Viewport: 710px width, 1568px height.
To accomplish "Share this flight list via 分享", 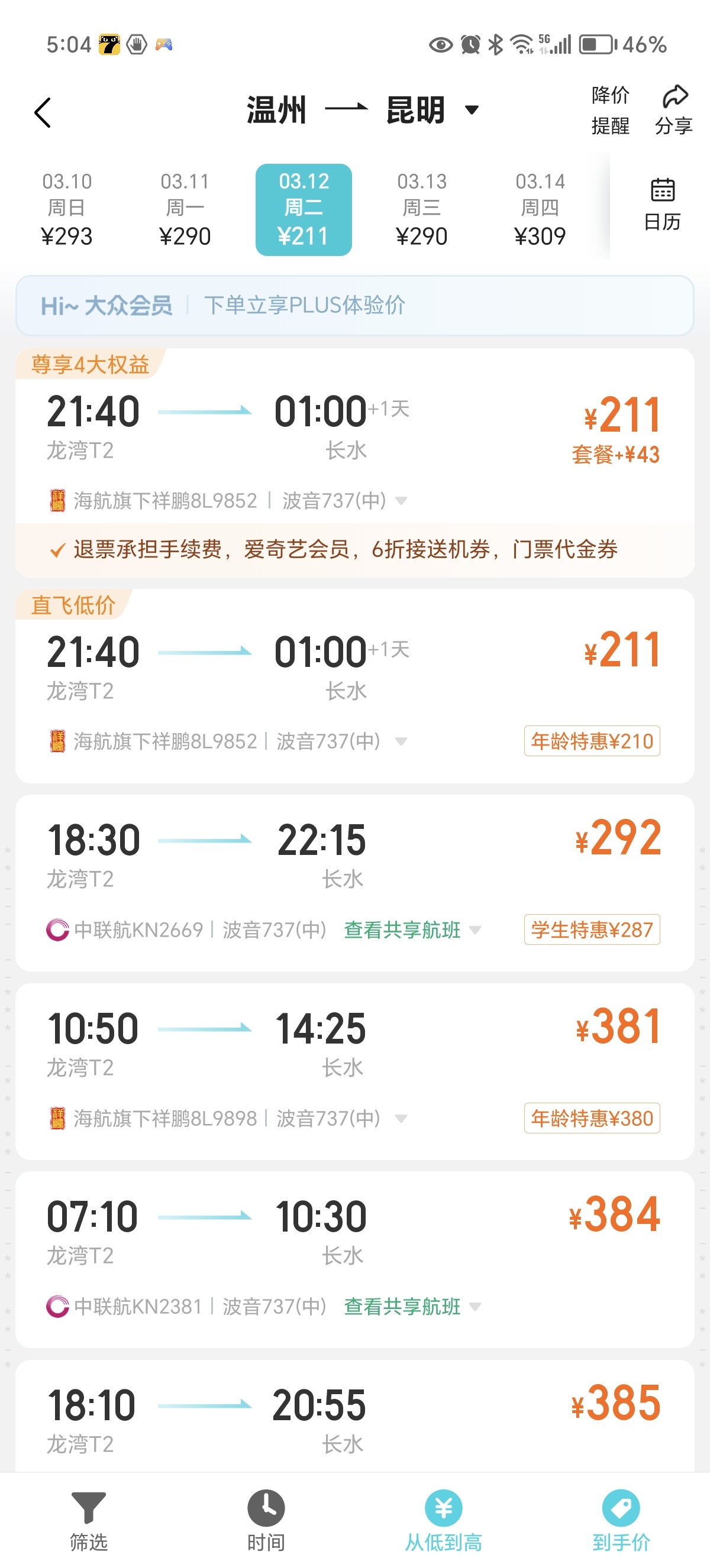I will [x=673, y=110].
